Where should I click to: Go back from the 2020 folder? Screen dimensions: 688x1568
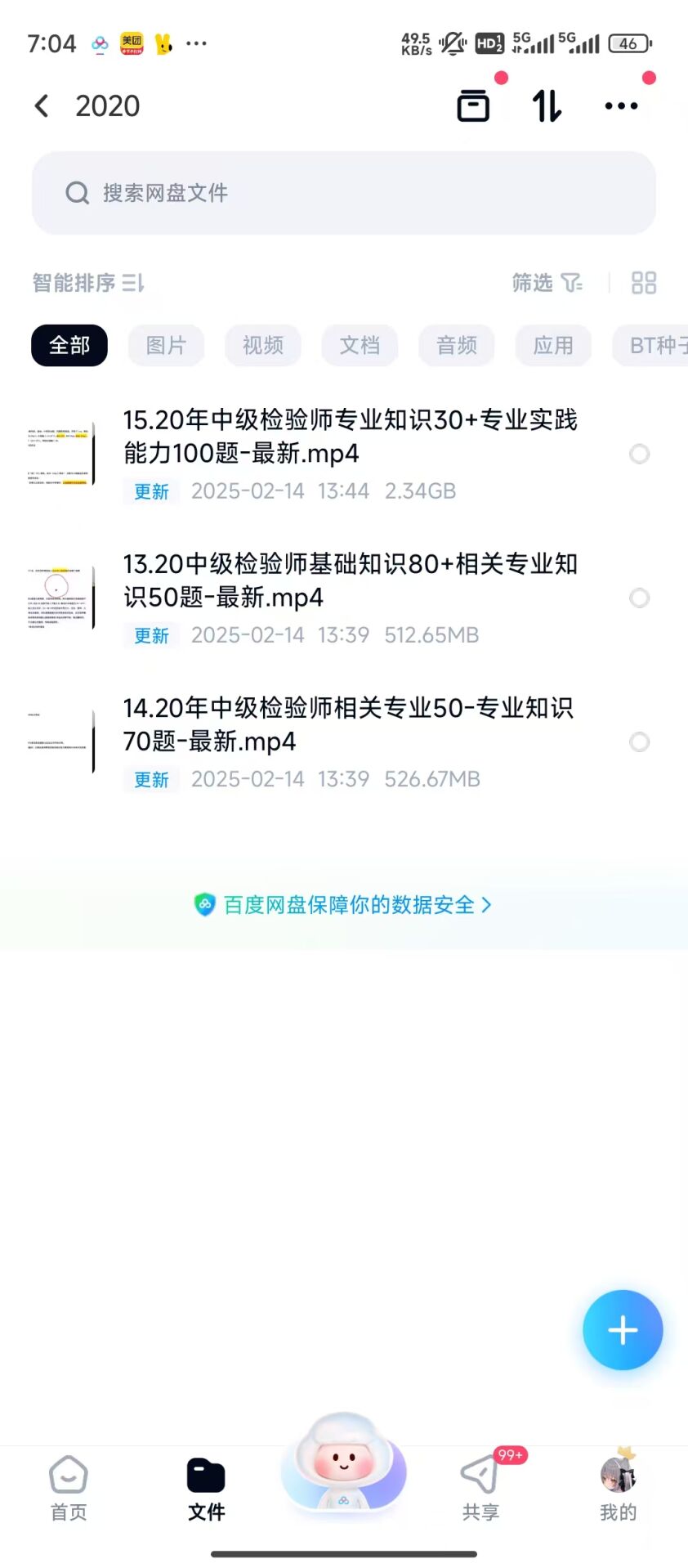[42, 106]
